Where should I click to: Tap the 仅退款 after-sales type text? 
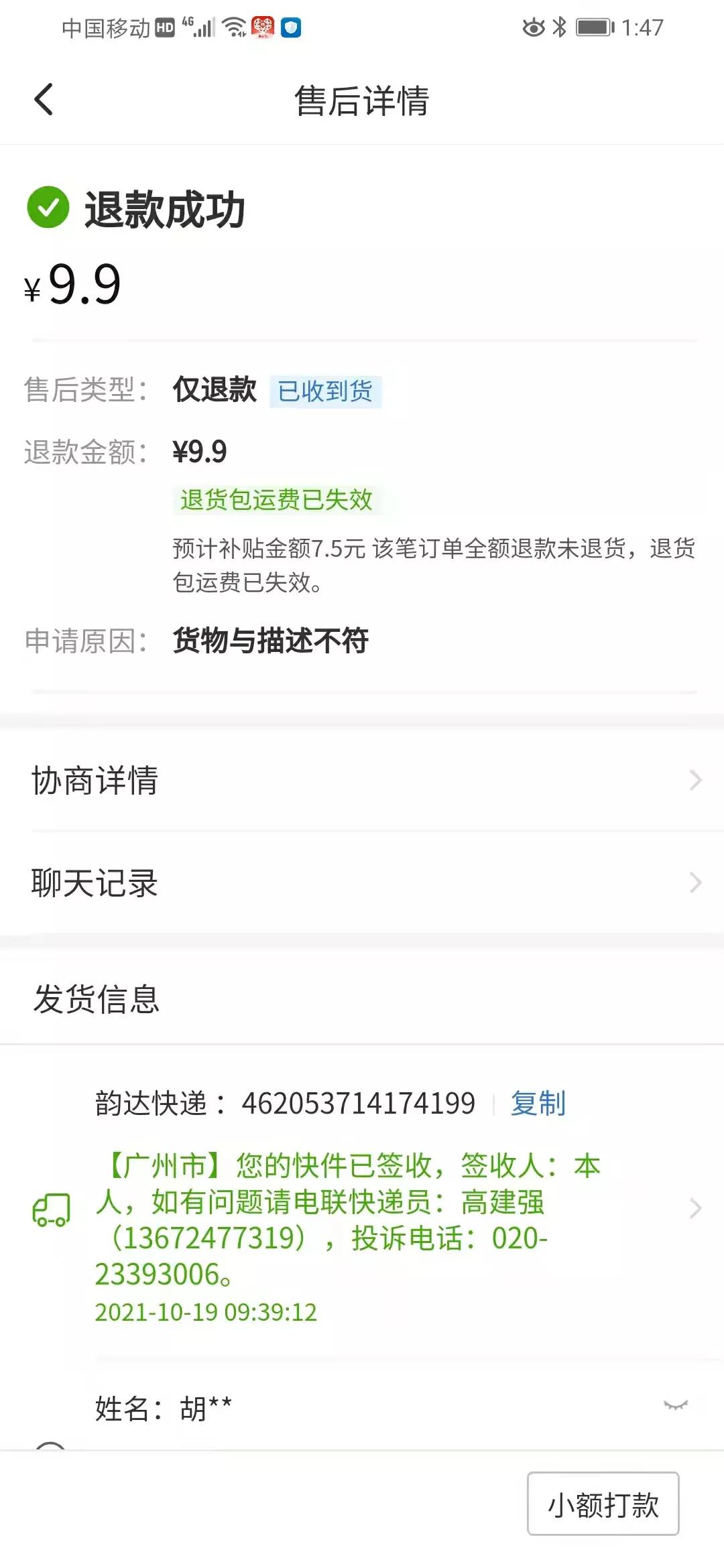pos(213,391)
